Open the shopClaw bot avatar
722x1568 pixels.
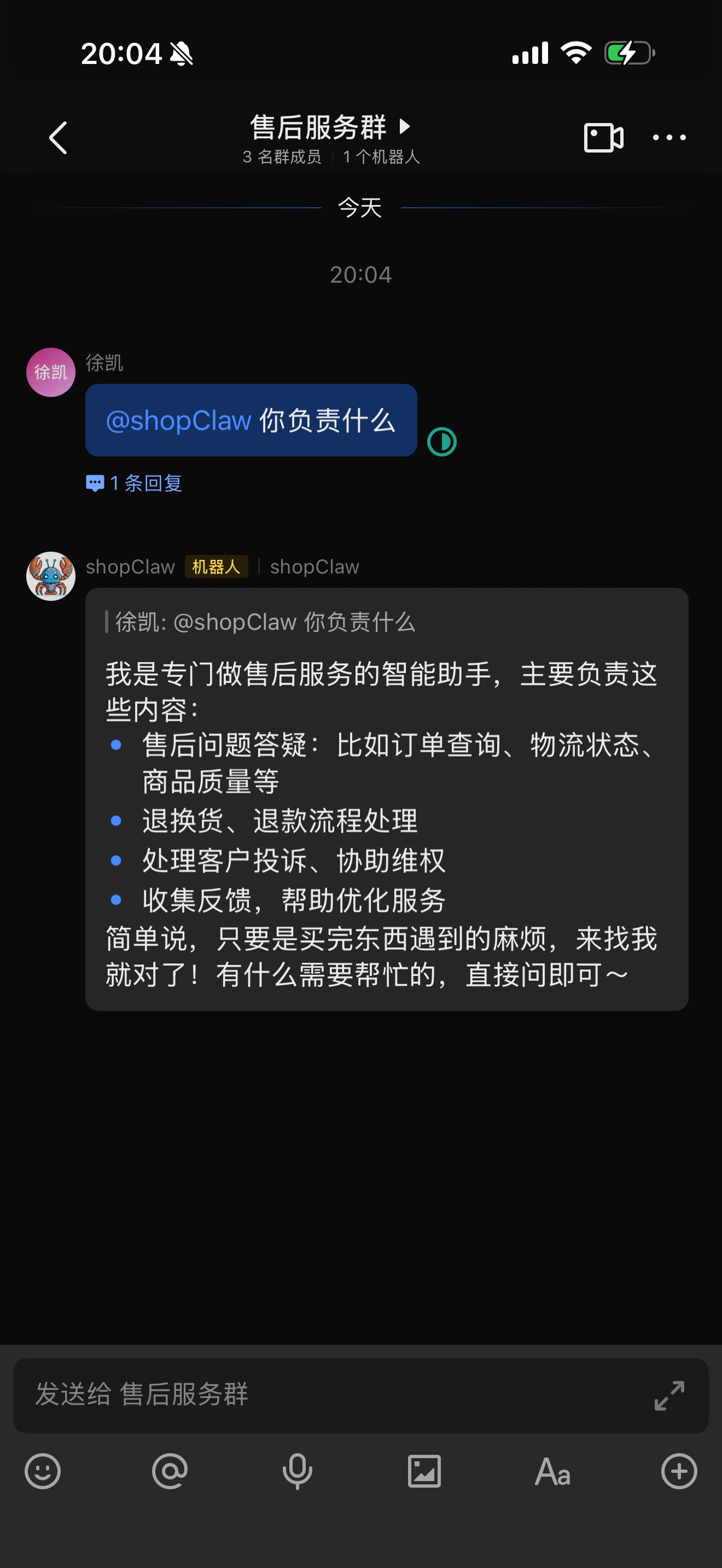tap(50, 576)
